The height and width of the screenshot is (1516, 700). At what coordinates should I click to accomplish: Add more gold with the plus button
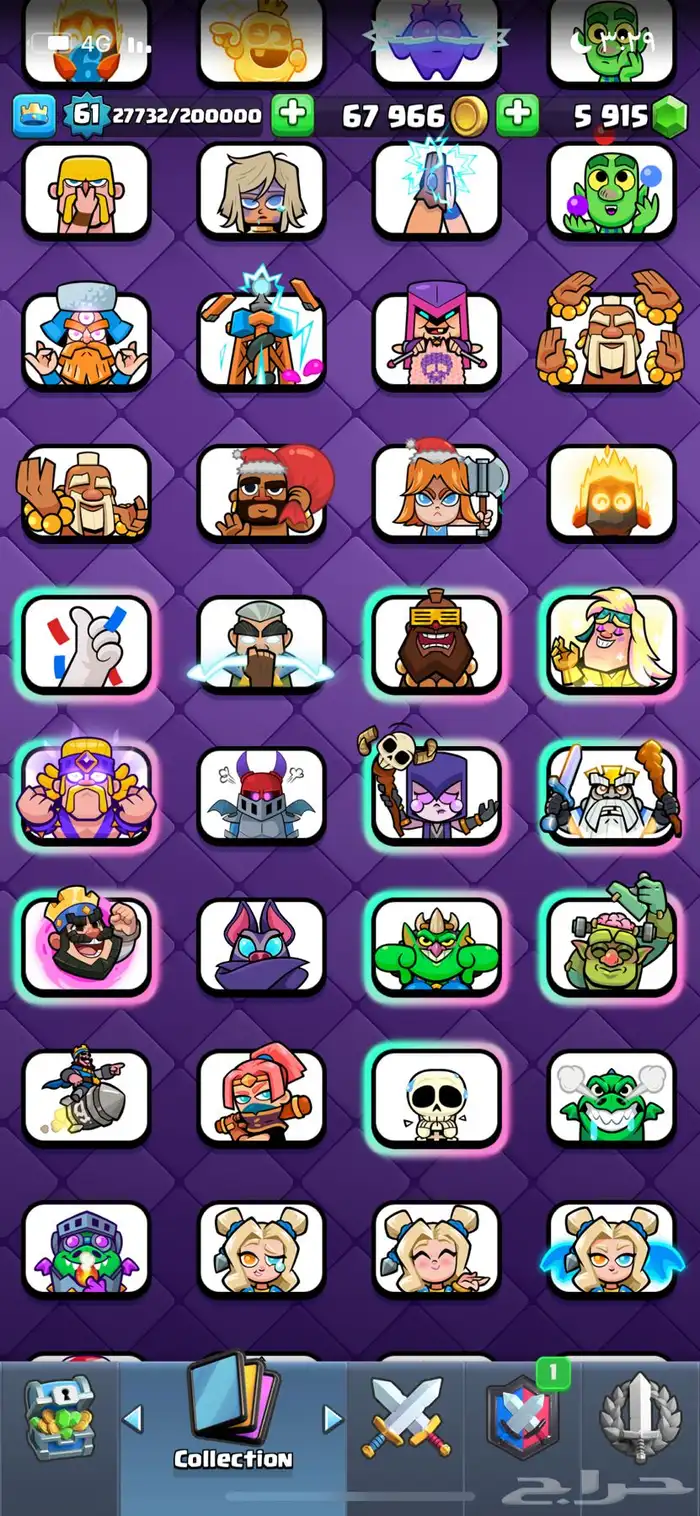(x=517, y=116)
